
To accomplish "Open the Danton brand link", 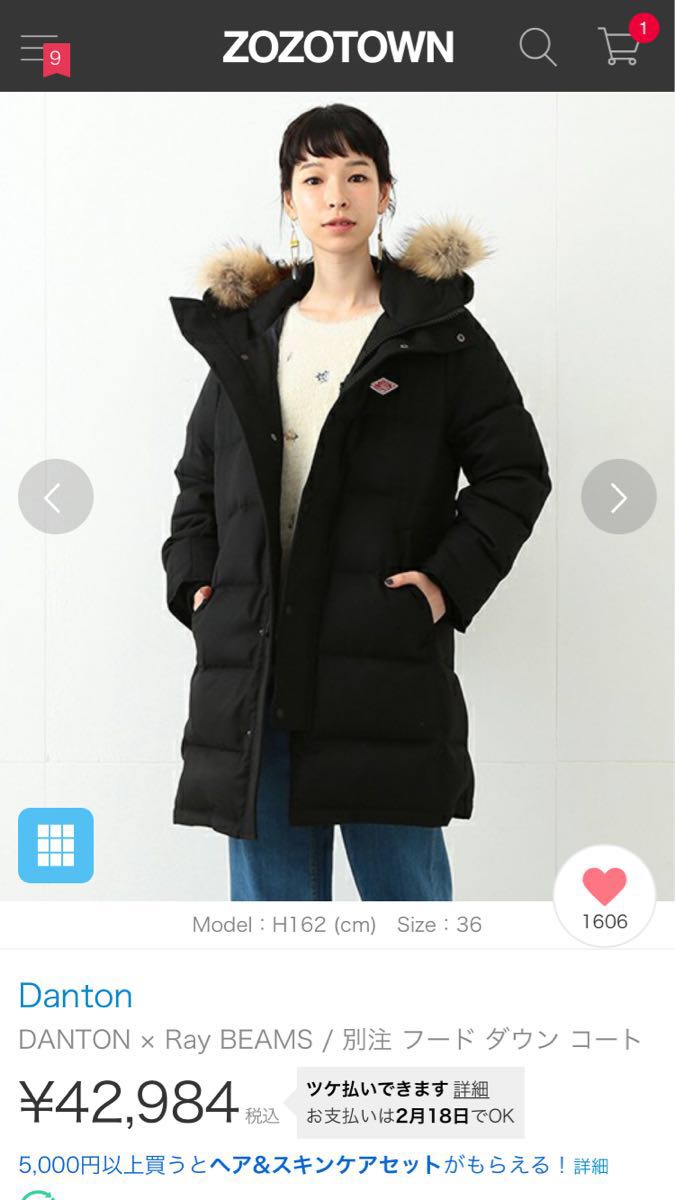I will (x=76, y=995).
